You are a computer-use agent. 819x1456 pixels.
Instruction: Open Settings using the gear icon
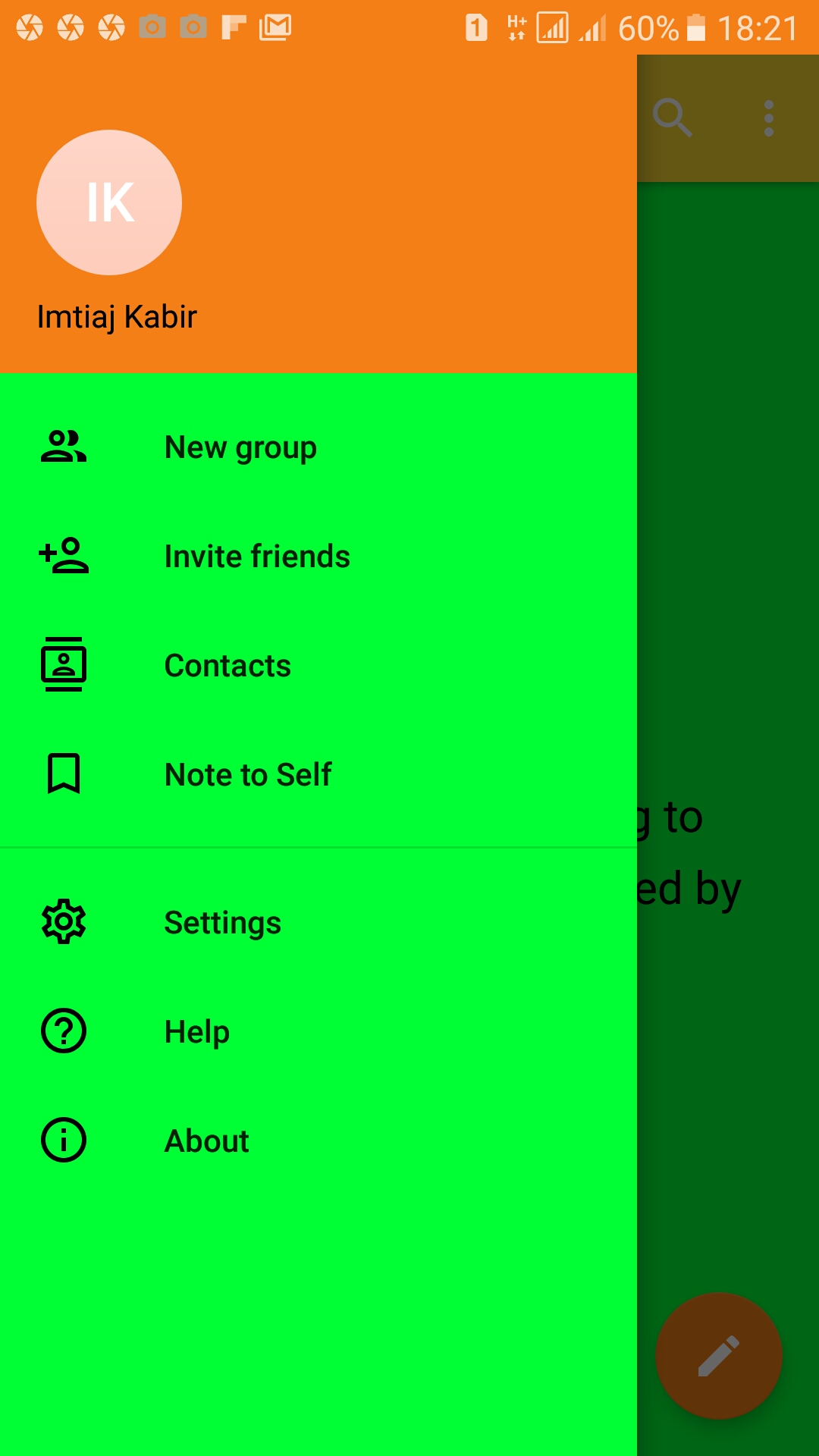(64, 922)
